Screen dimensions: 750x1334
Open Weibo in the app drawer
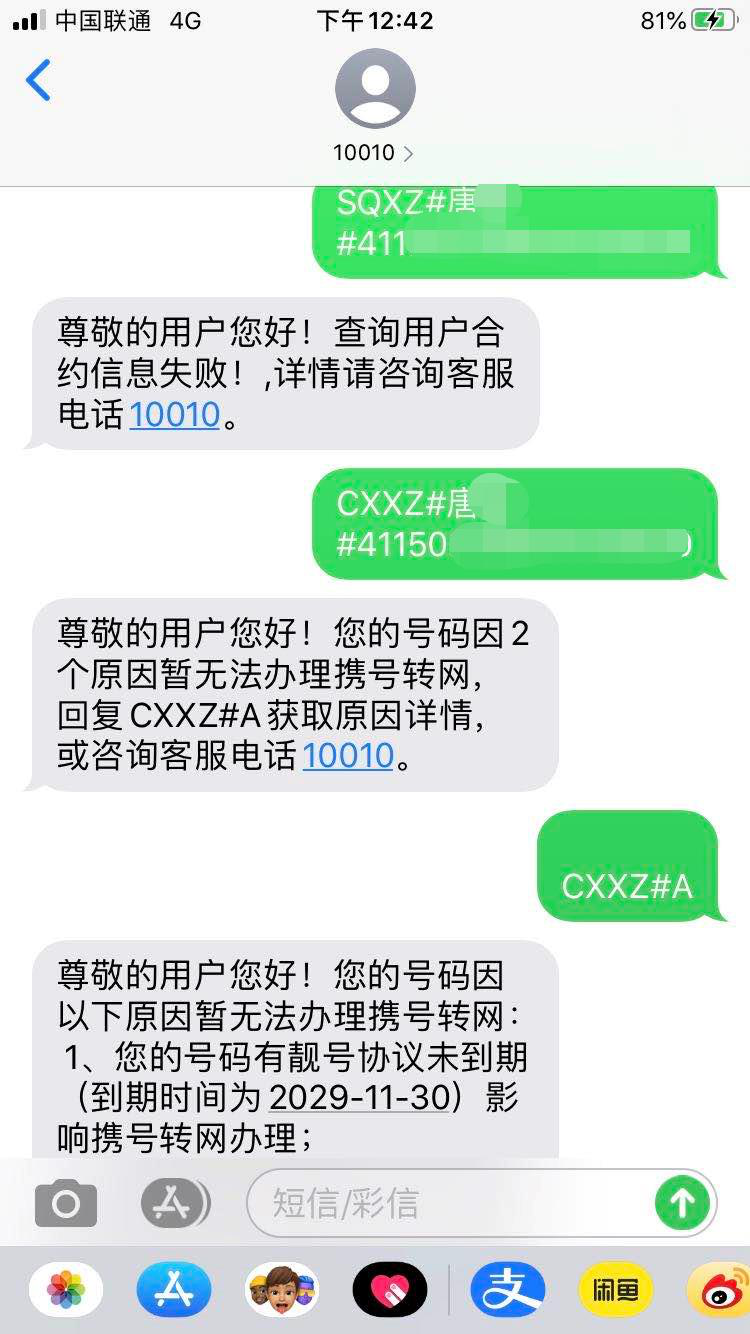coord(722,1289)
